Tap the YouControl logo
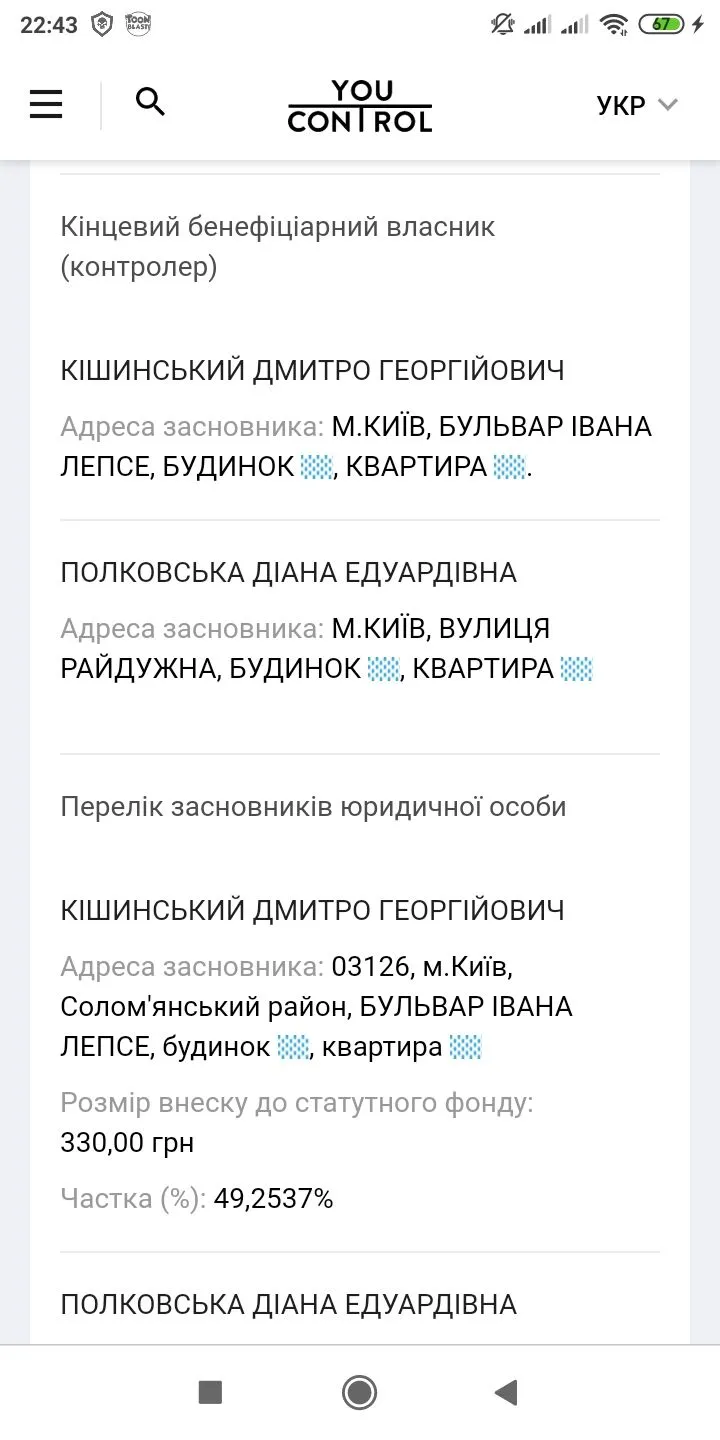The height and width of the screenshot is (1440, 720). [359, 104]
